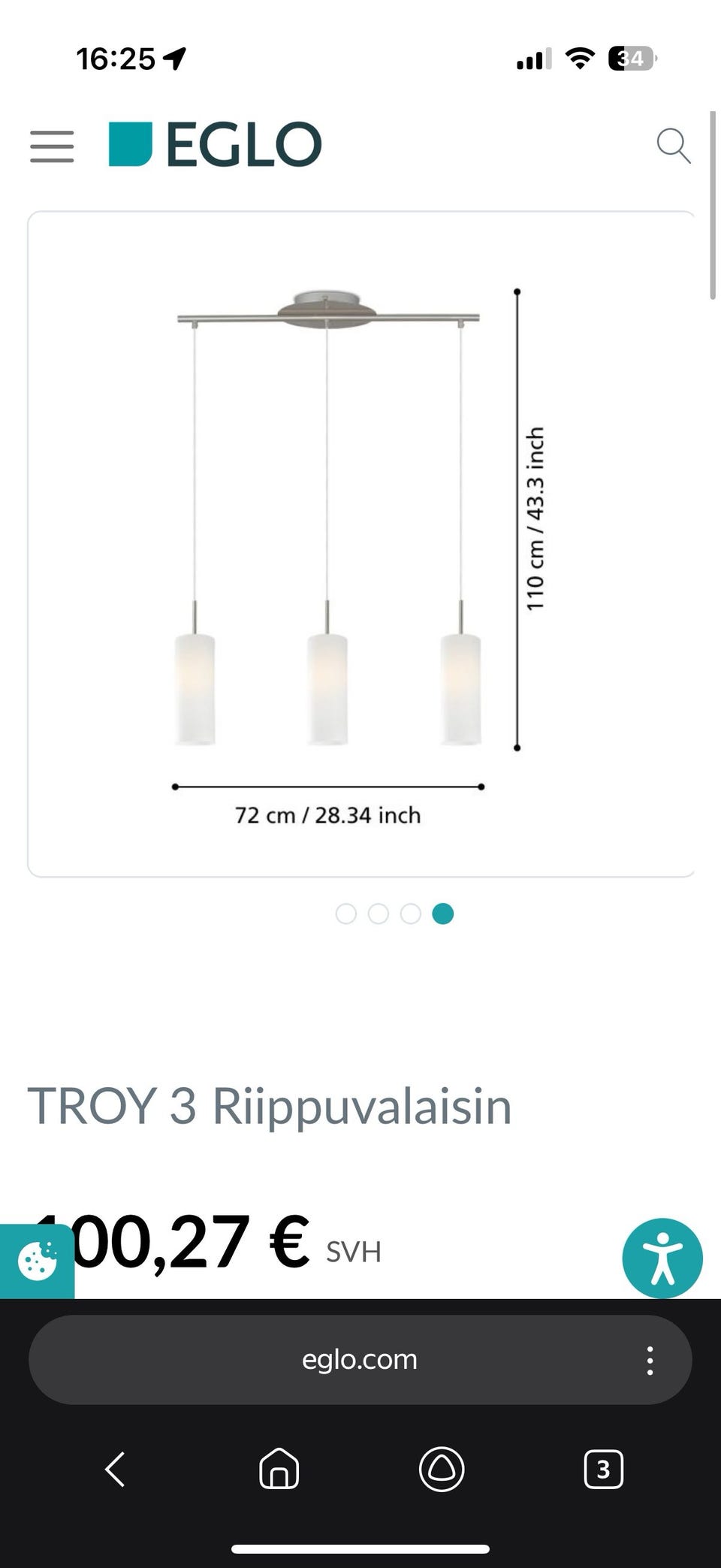Viewport: 721px width, 1568px height.
Task: Tap the browser home icon
Action: point(278,1471)
